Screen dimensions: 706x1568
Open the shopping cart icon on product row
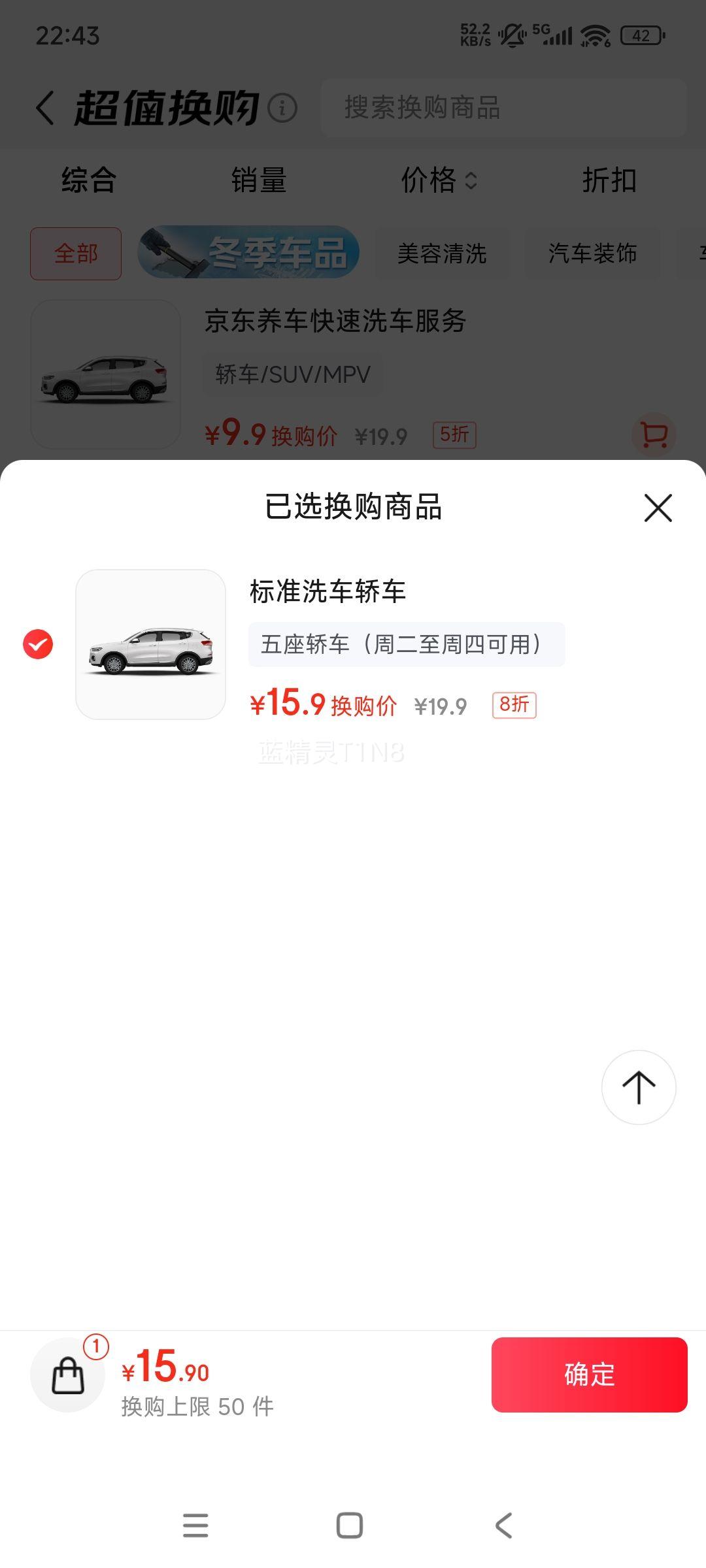point(656,434)
